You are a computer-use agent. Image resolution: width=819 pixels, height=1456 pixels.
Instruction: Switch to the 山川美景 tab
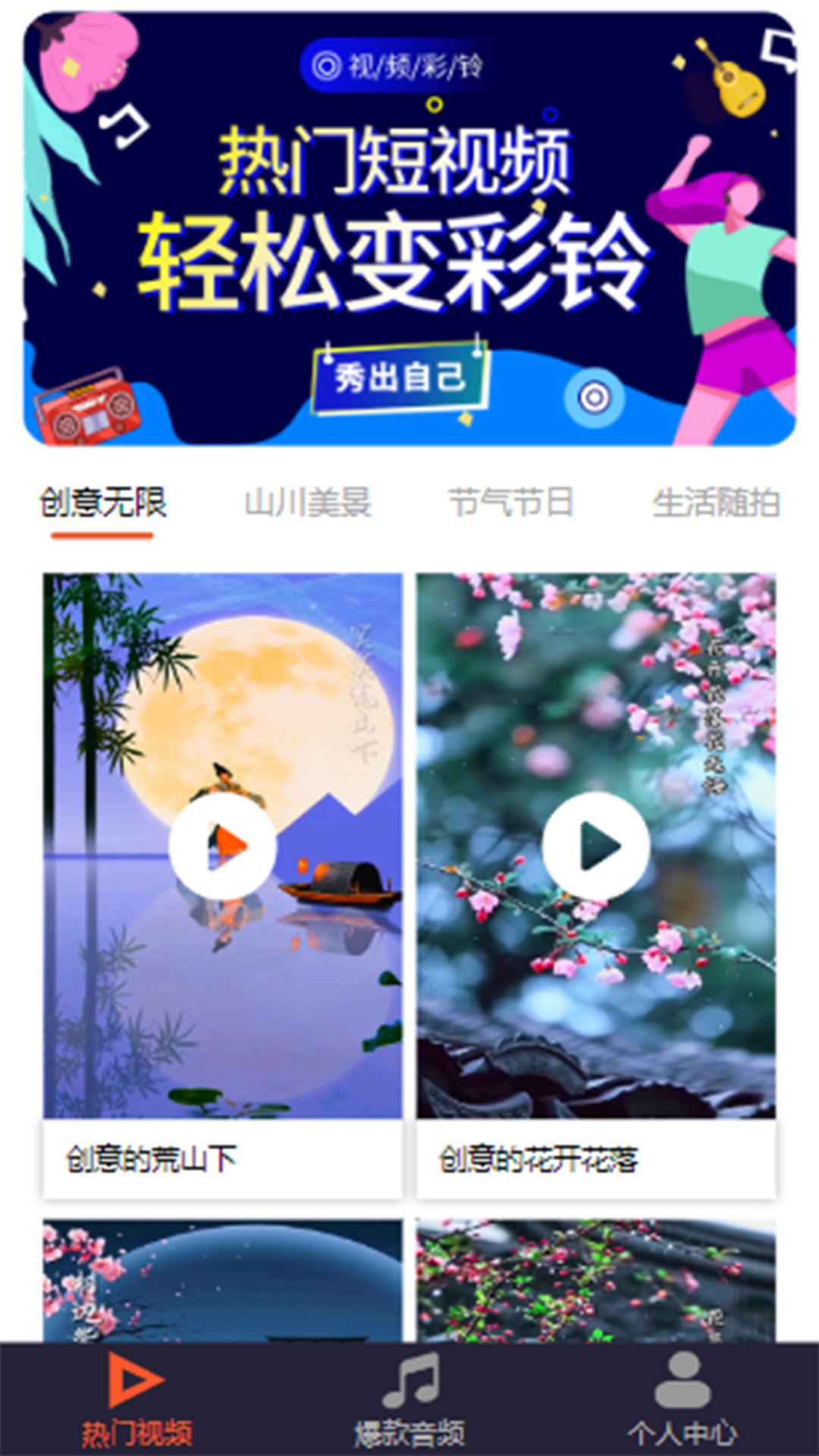[307, 503]
